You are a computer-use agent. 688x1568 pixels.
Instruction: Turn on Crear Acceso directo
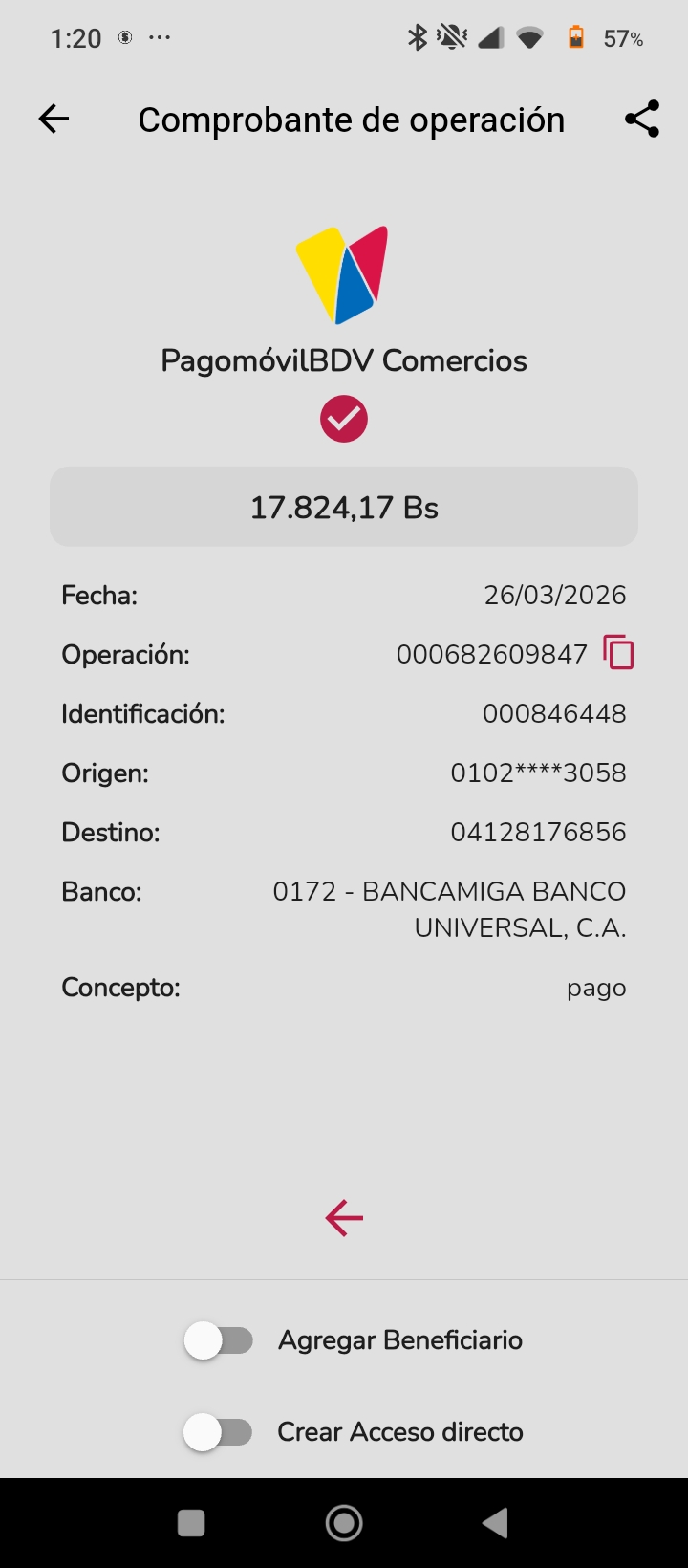(219, 1432)
